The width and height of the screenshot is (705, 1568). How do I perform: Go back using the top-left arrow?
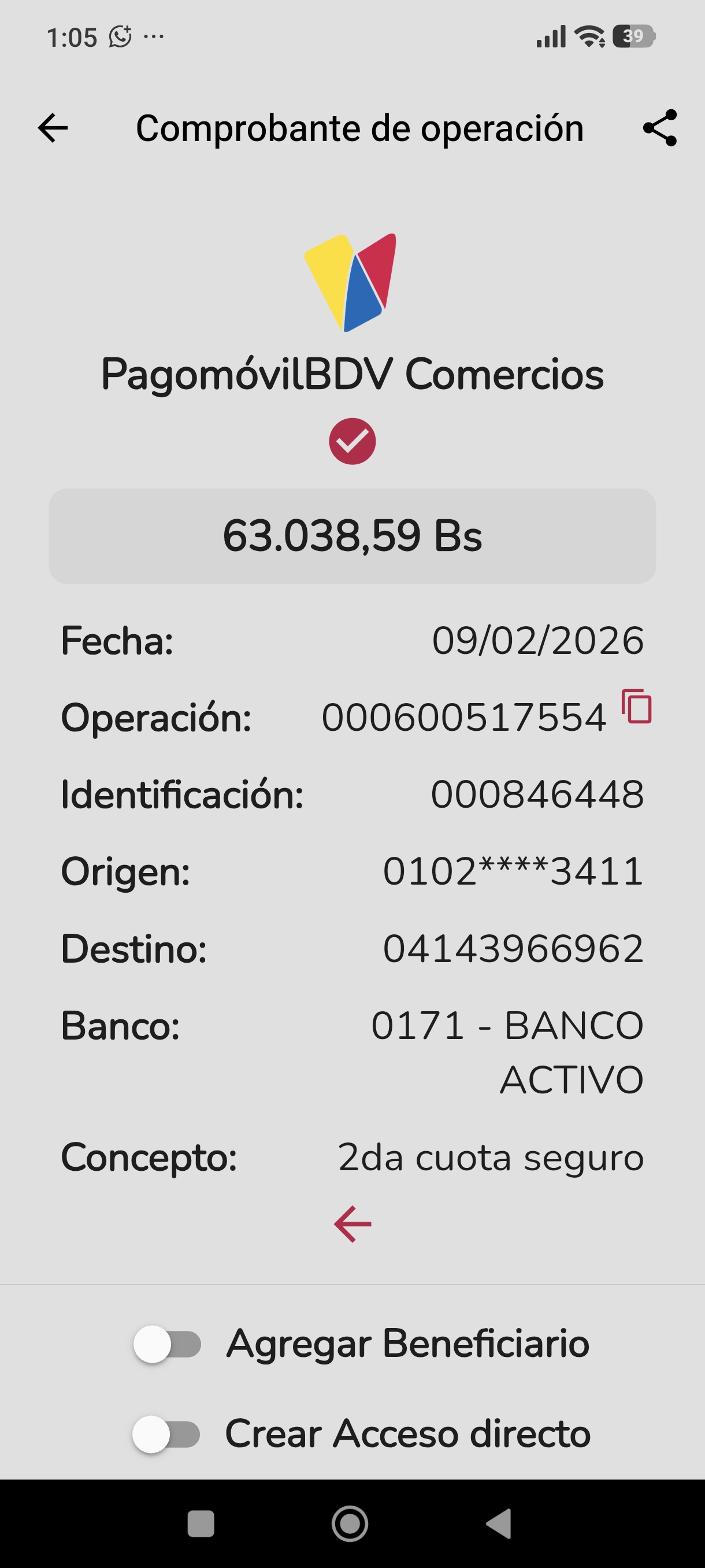click(53, 128)
